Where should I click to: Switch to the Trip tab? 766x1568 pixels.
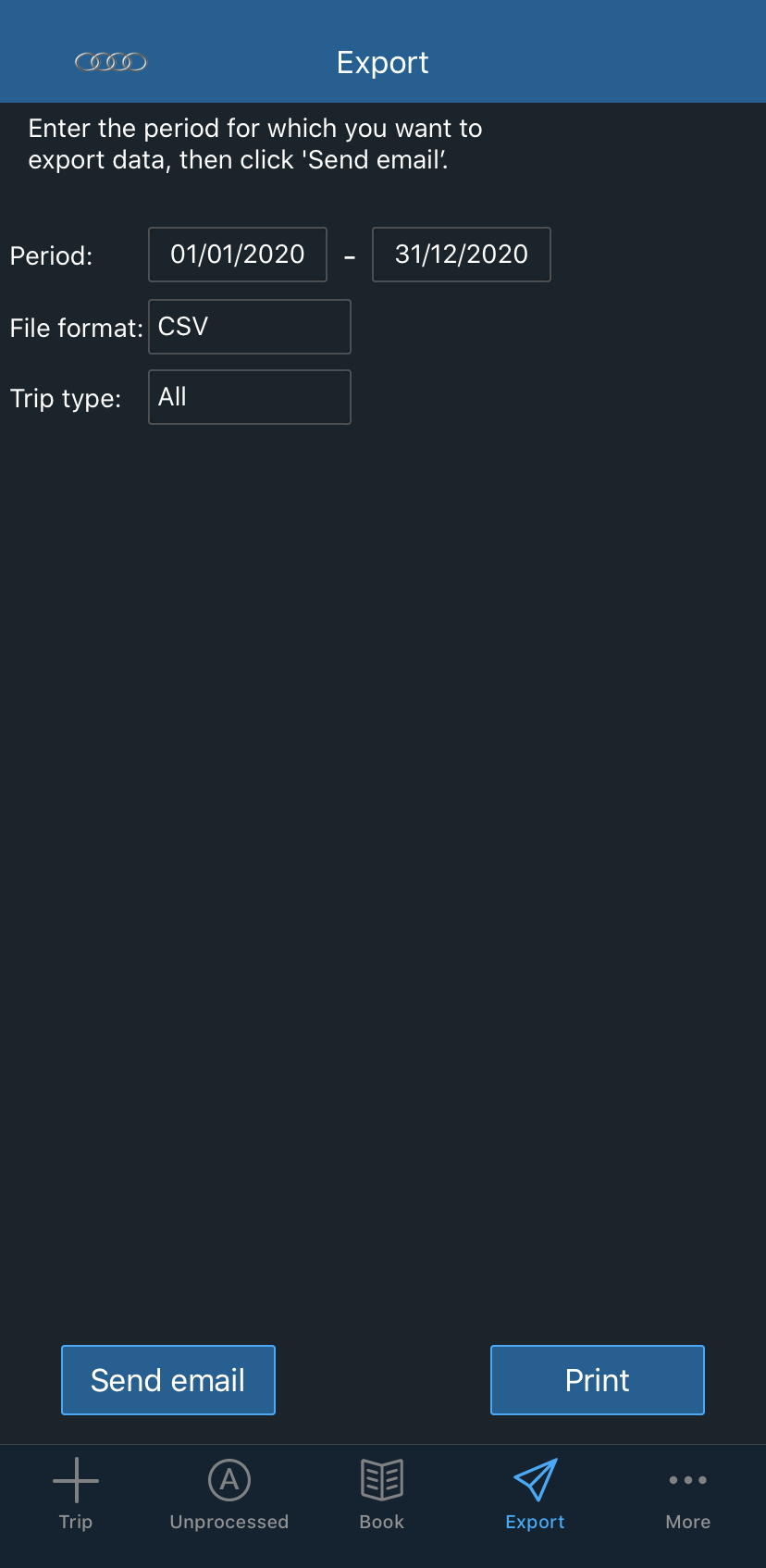pos(76,1494)
